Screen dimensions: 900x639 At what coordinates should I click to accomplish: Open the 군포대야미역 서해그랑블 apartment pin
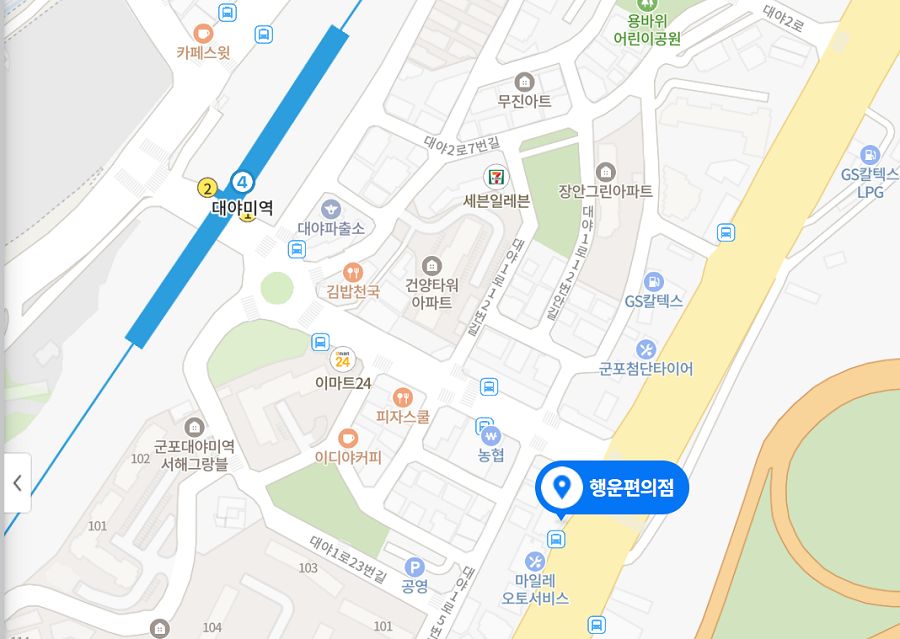point(194,427)
